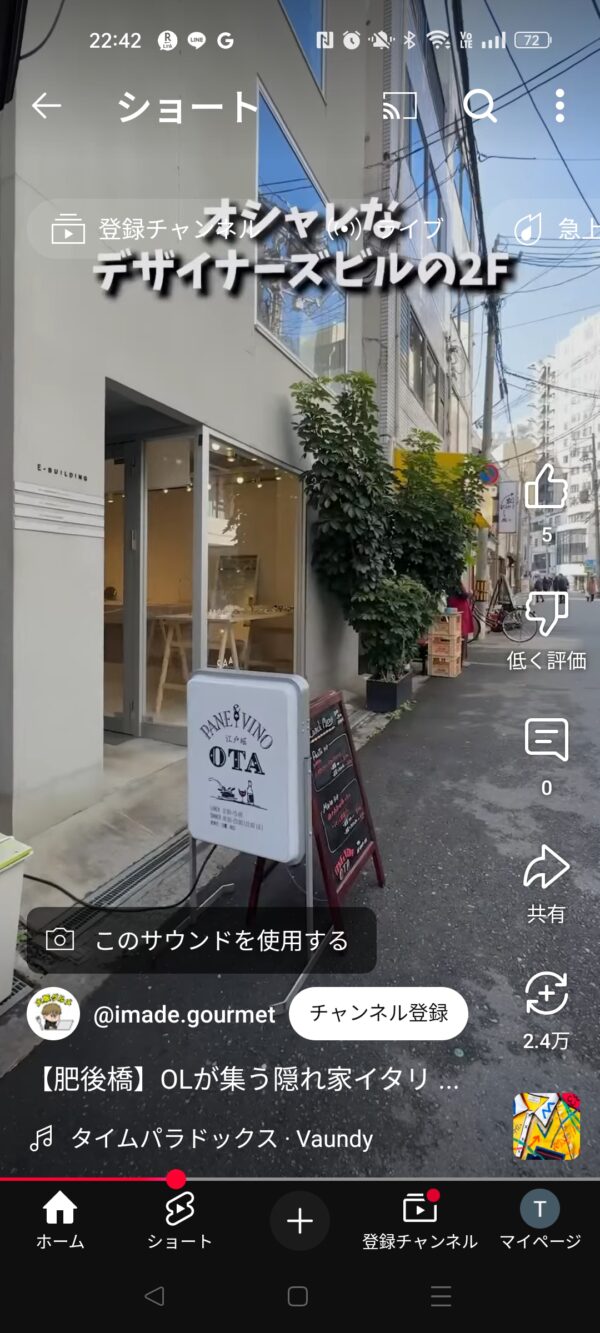Open the マイページ tab
This screenshot has width=600, height=1333.
point(540,1220)
